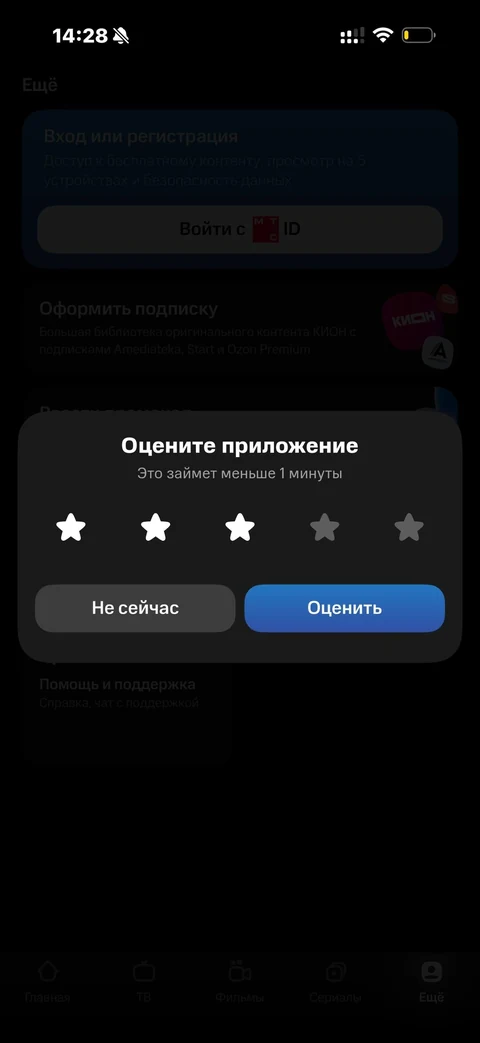The width and height of the screenshot is (480, 1043).
Task: Give the app five stars
Action: coord(409,527)
